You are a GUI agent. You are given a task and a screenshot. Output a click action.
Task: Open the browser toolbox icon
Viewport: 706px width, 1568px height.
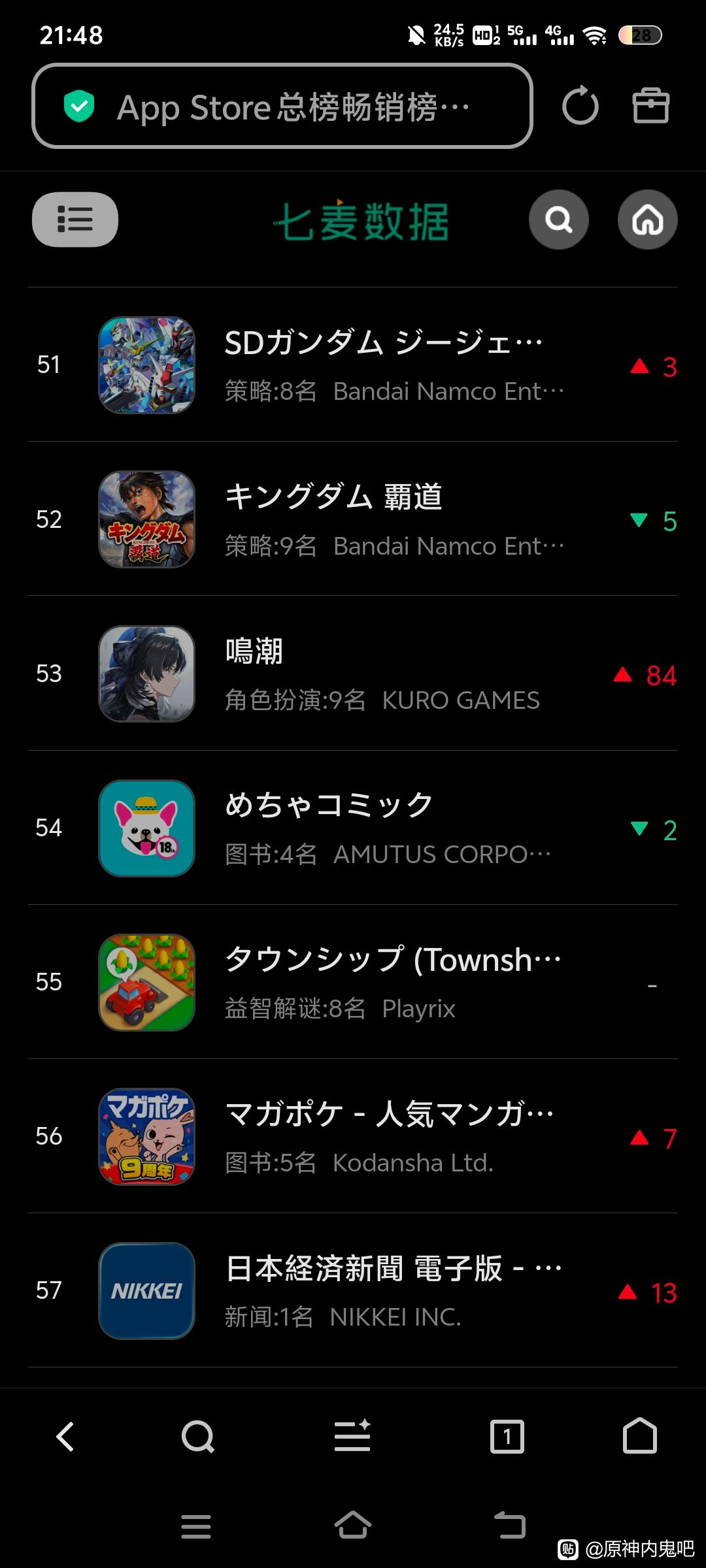tap(650, 106)
